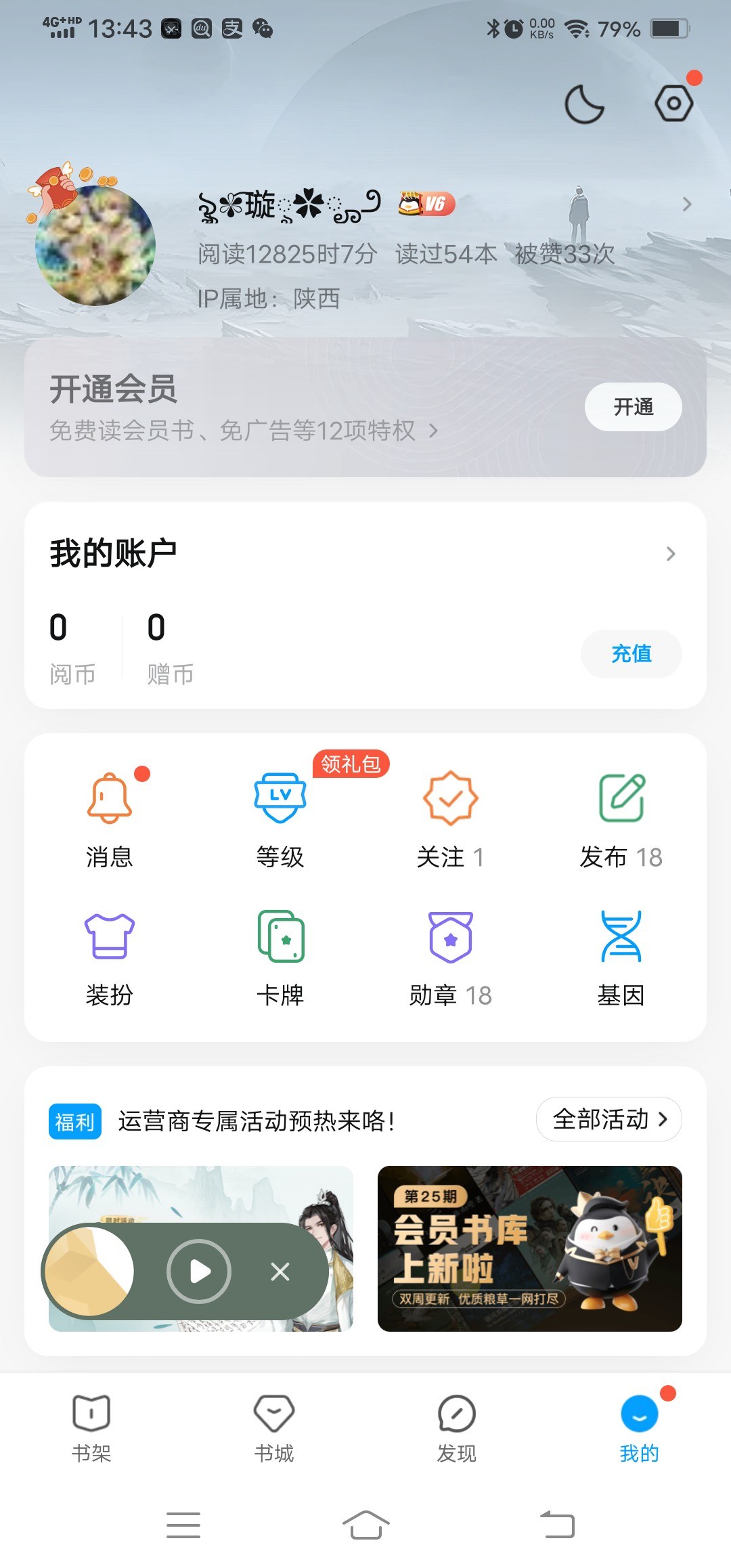This screenshot has width=731, height=1568.
Task: Open the 会员书库上新啦 banner
Action: pos(530,1248)
